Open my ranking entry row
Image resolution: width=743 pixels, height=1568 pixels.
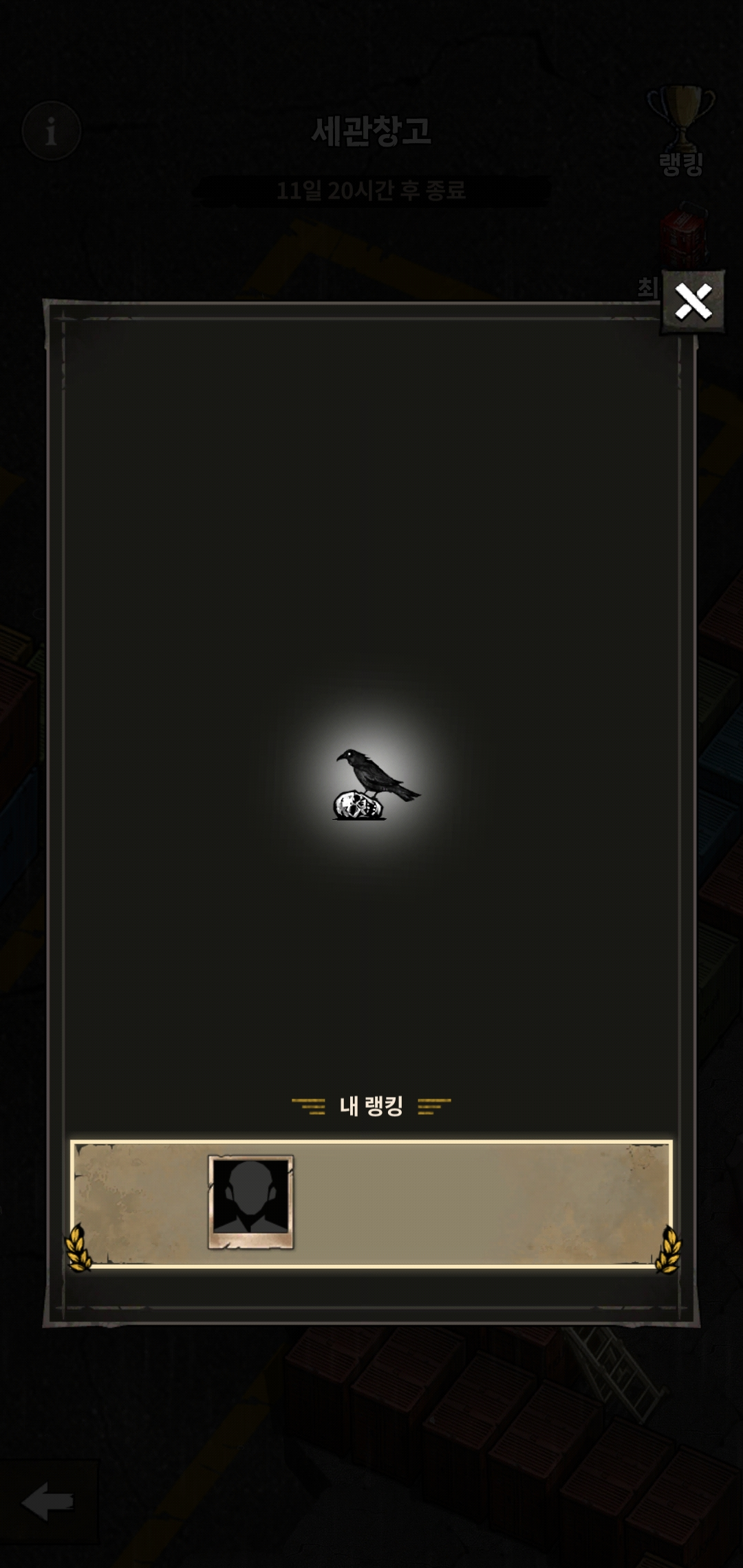click(371, 1204)
